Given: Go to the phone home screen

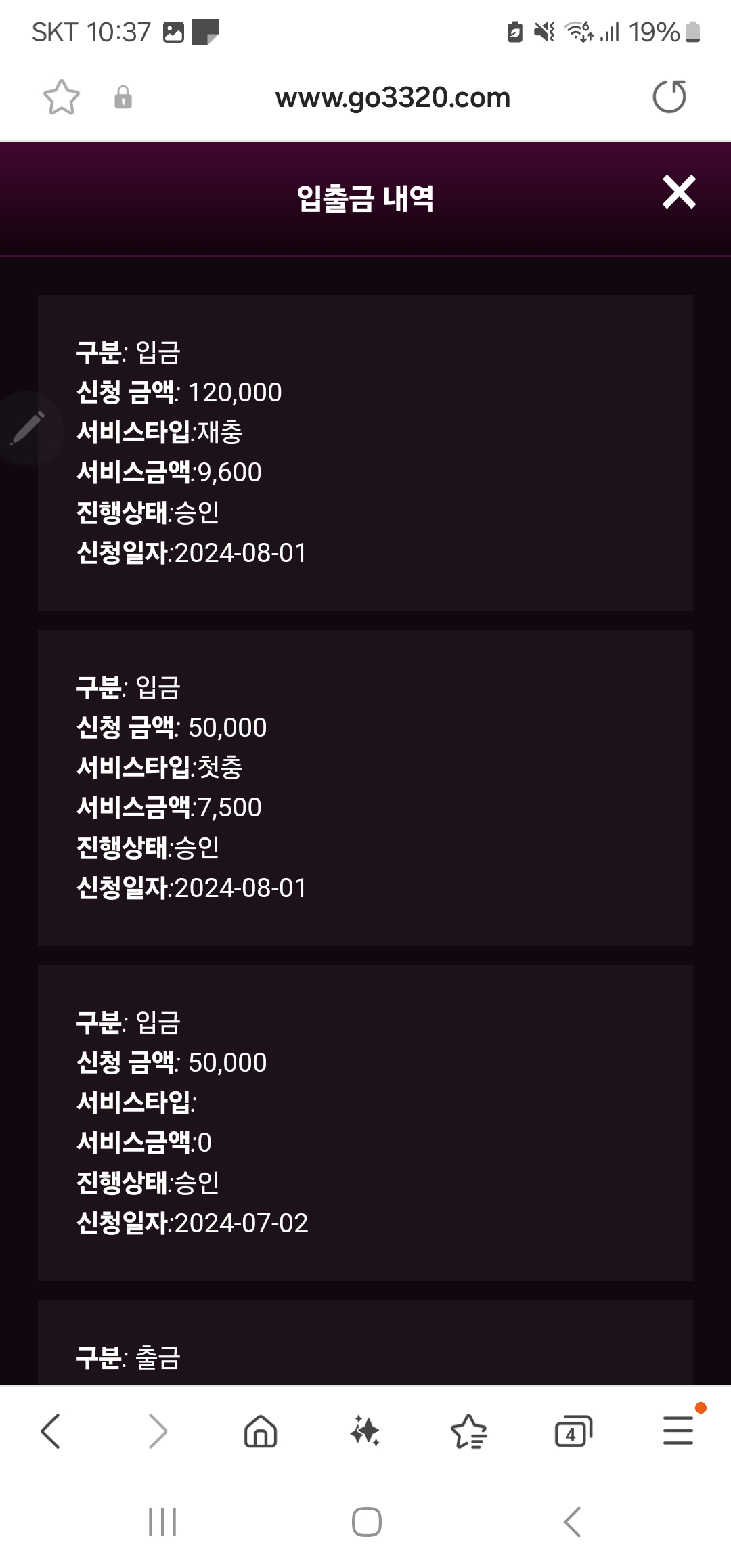Looking at the screenshot, I should pyautogui.click(x=366, y=1522).
